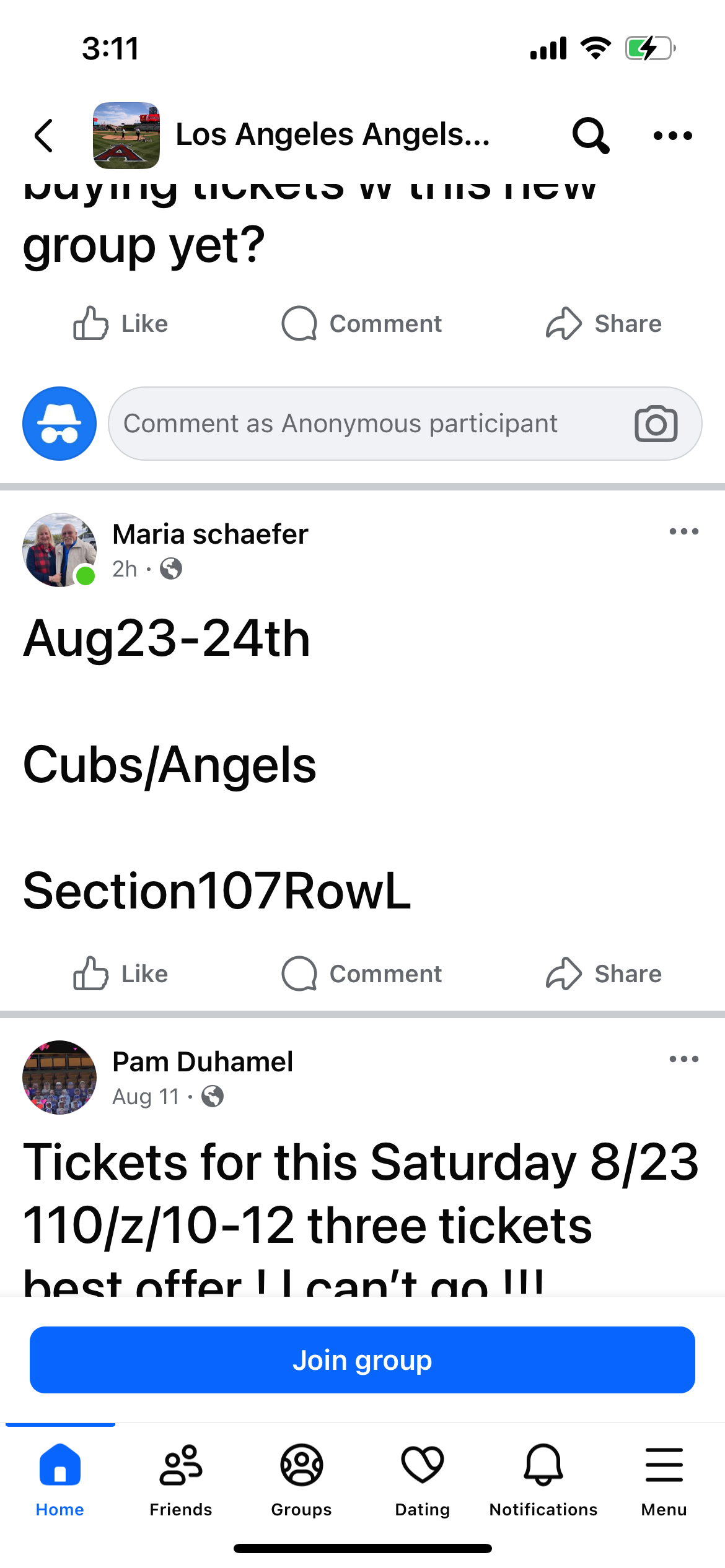Comment on Maria schaefer's post

[362, 974]
